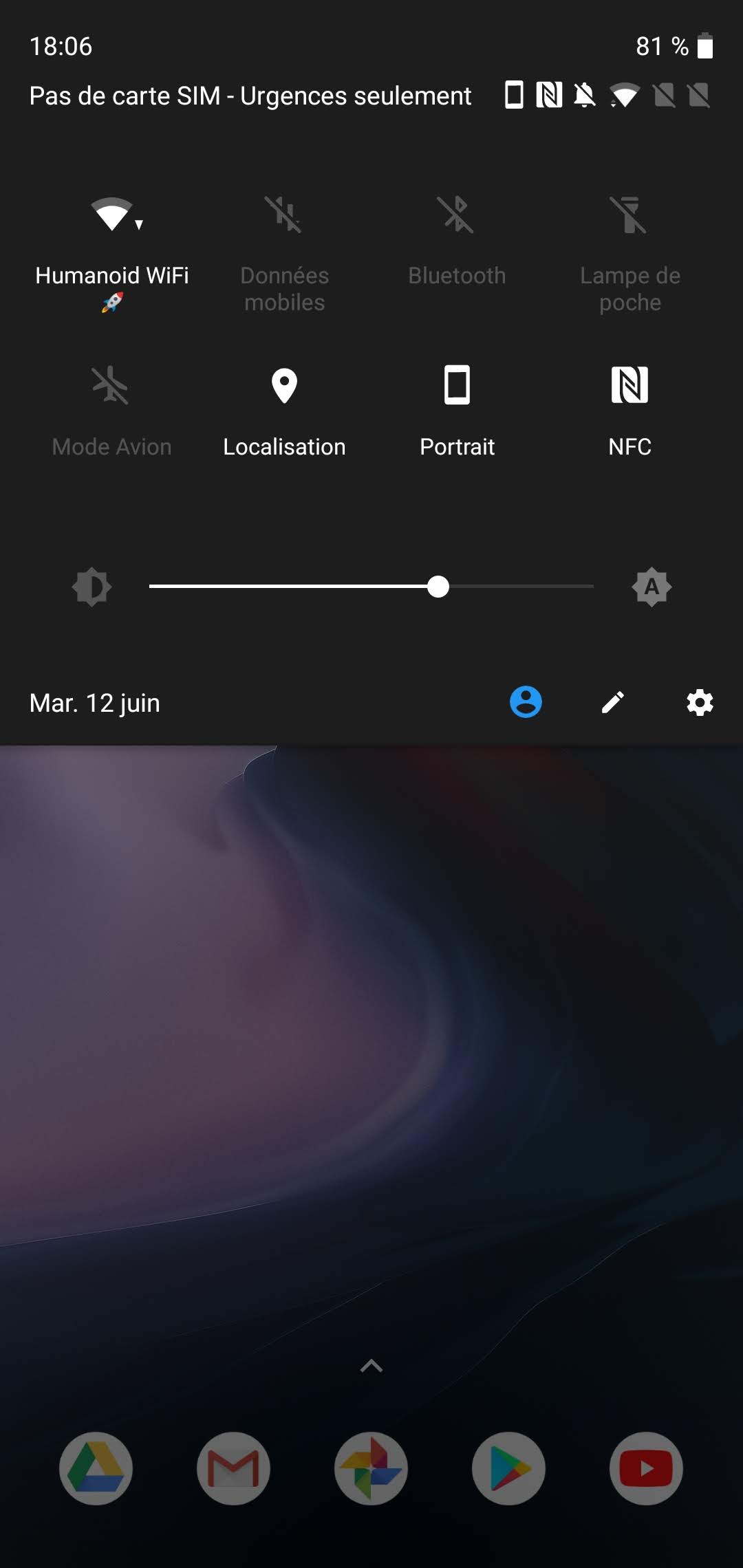This screenshot has width=743, height=1568.
Task: Open Google Photos app
Action: pyautogui.click(x=371, y=1468)
